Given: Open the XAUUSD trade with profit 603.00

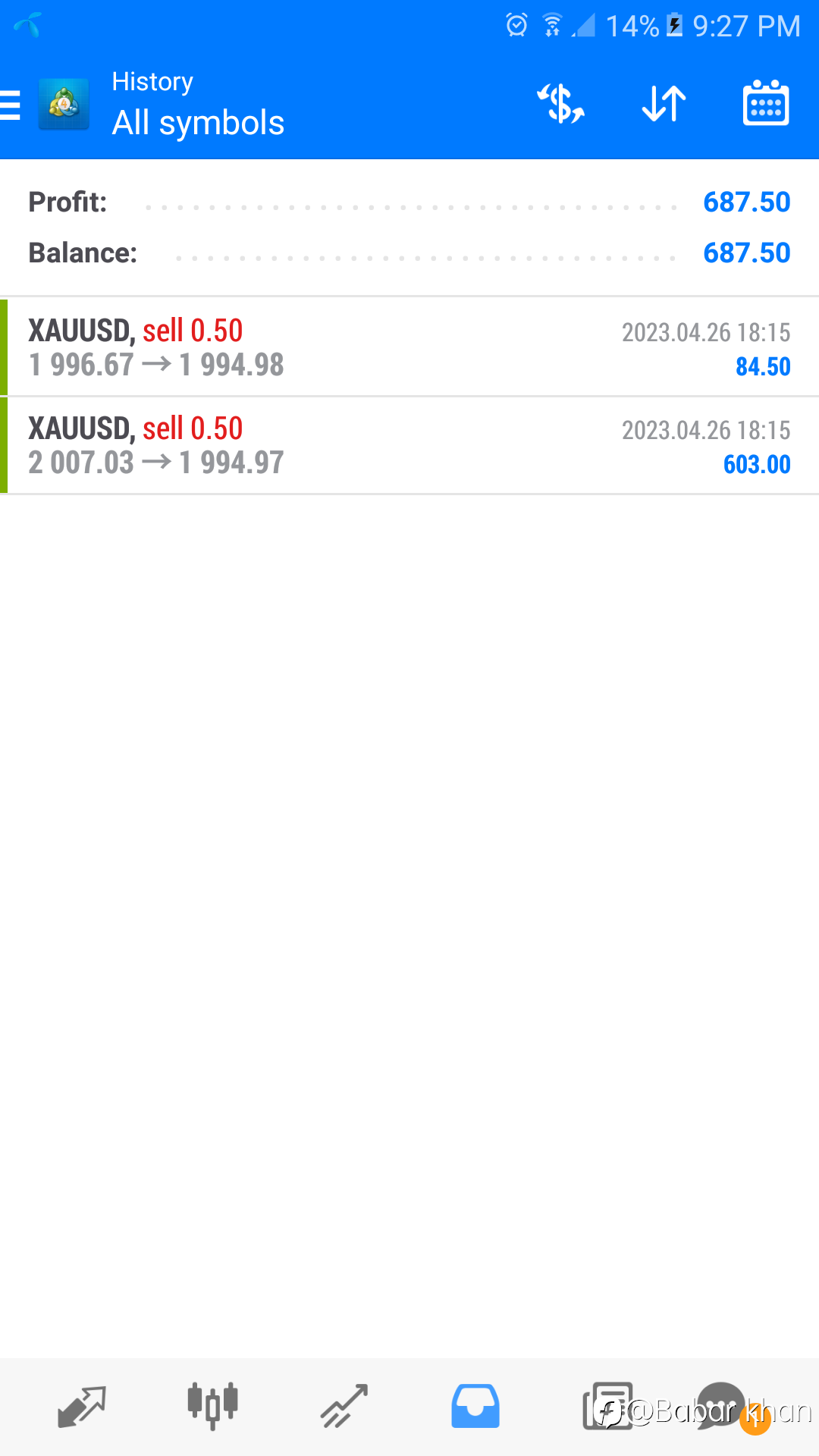Looking at the screenshot, I should pos(409,446).
